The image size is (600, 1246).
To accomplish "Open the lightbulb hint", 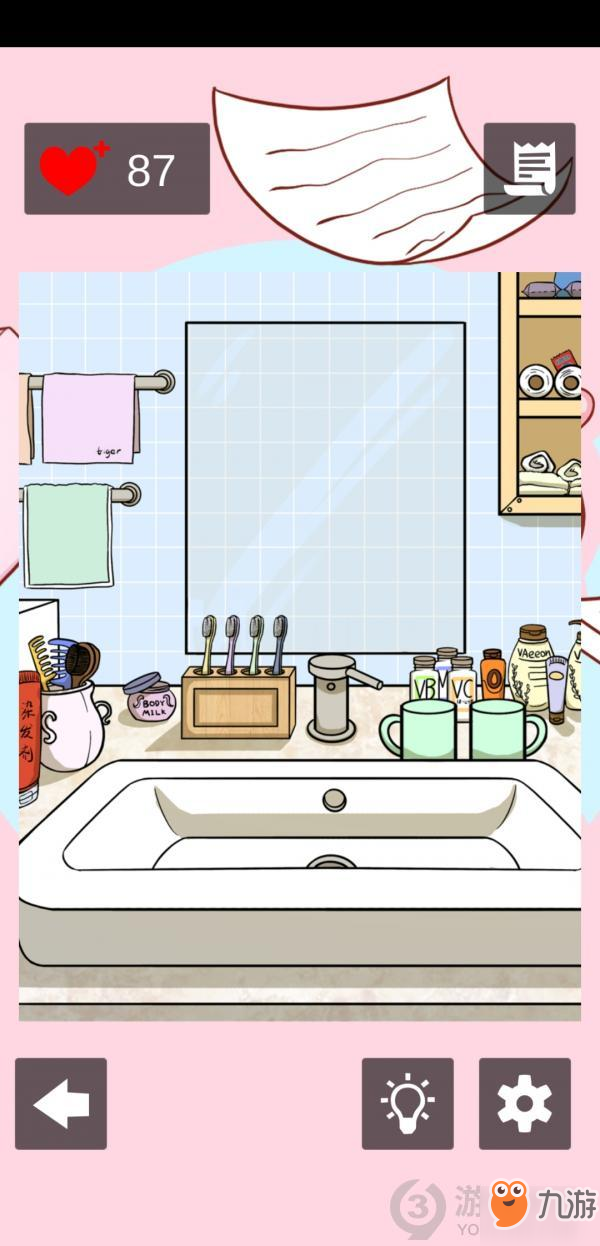I will pos(407,1103).
